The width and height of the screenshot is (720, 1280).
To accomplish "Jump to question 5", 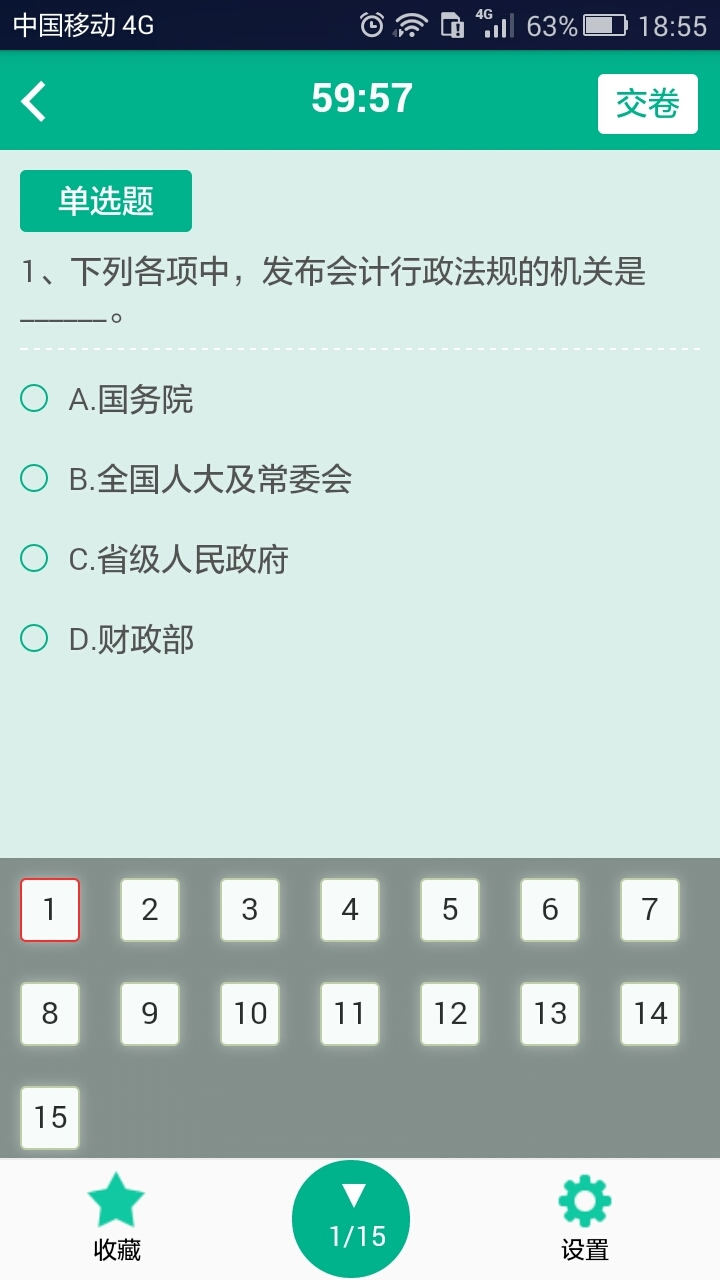I will click(x=450, y=910).
